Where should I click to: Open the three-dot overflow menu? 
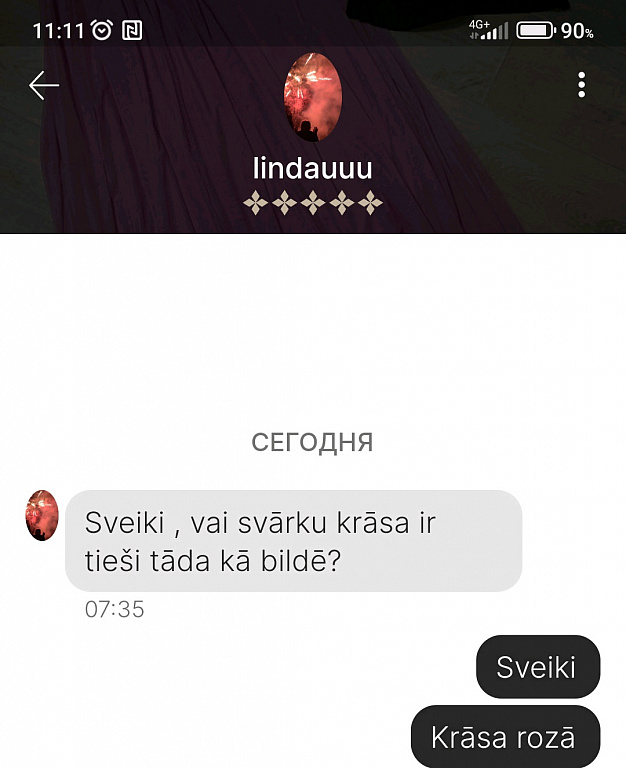(581, 86)
